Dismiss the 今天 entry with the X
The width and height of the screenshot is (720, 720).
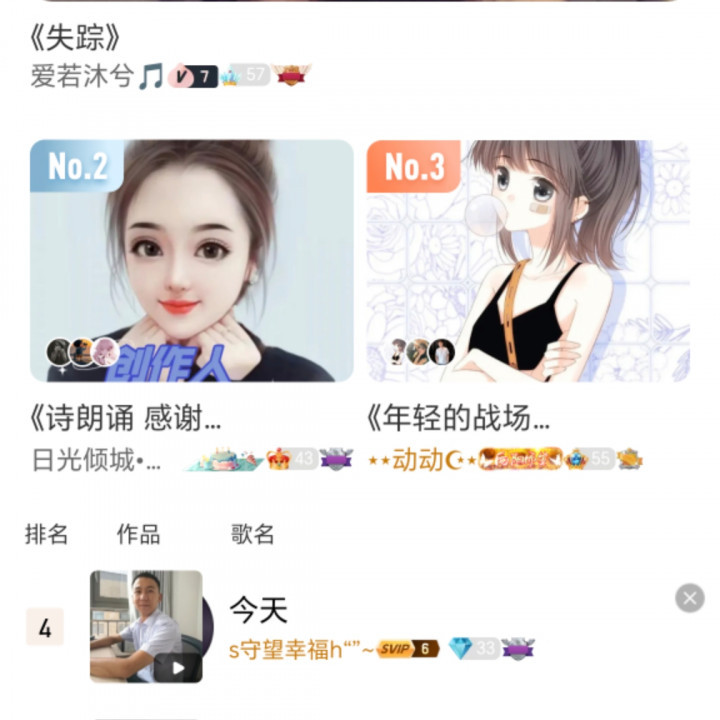pos(689,598)
